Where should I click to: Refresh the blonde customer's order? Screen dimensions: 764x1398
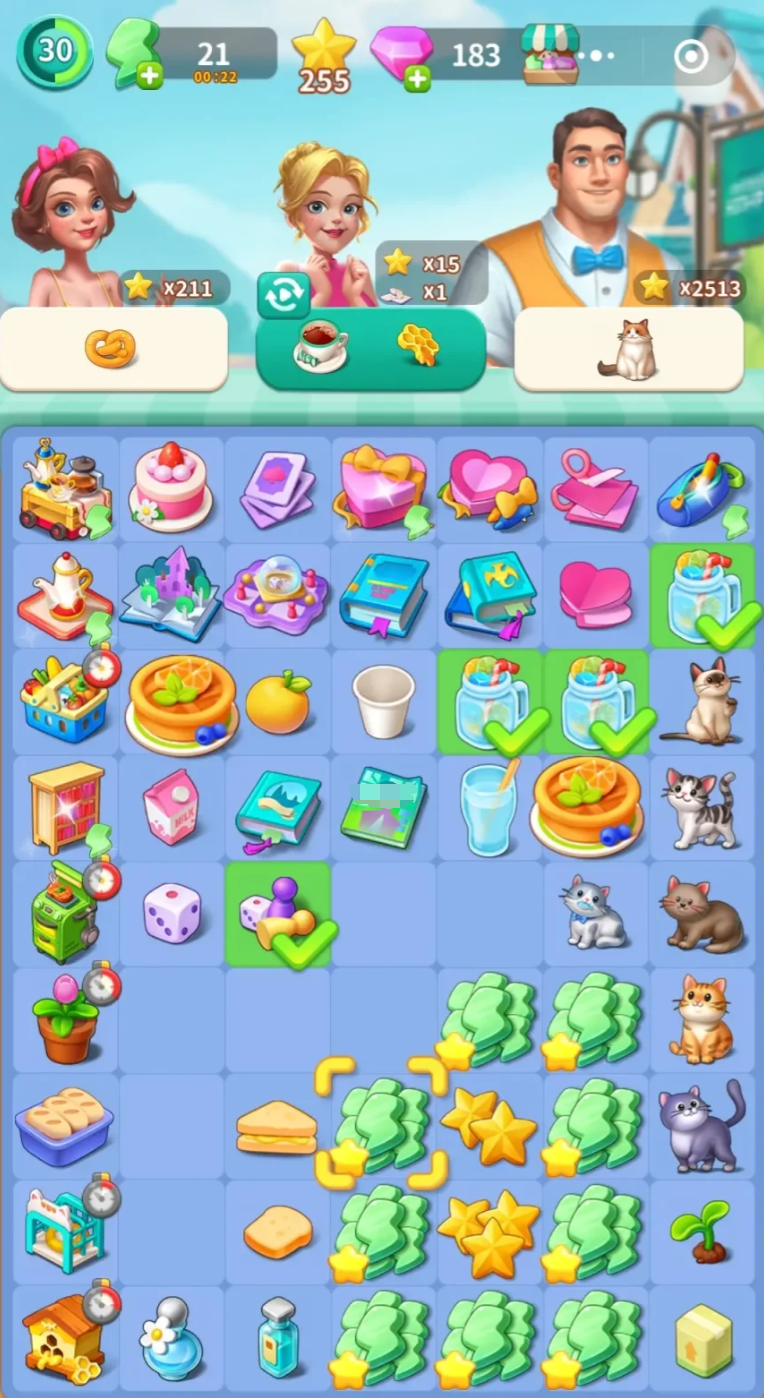(283, 295)
